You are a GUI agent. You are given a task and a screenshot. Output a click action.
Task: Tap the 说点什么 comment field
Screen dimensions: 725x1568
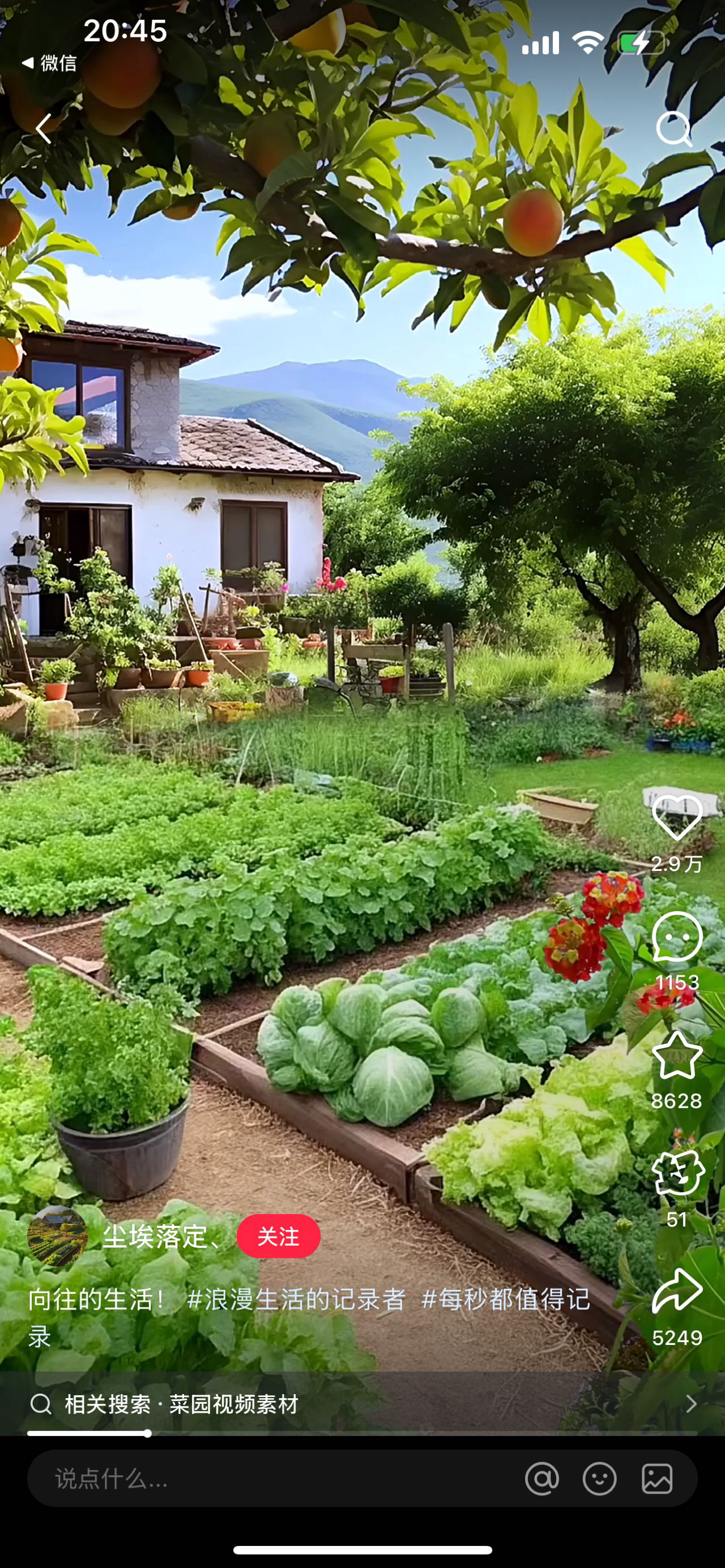(x=244, y=1479)
